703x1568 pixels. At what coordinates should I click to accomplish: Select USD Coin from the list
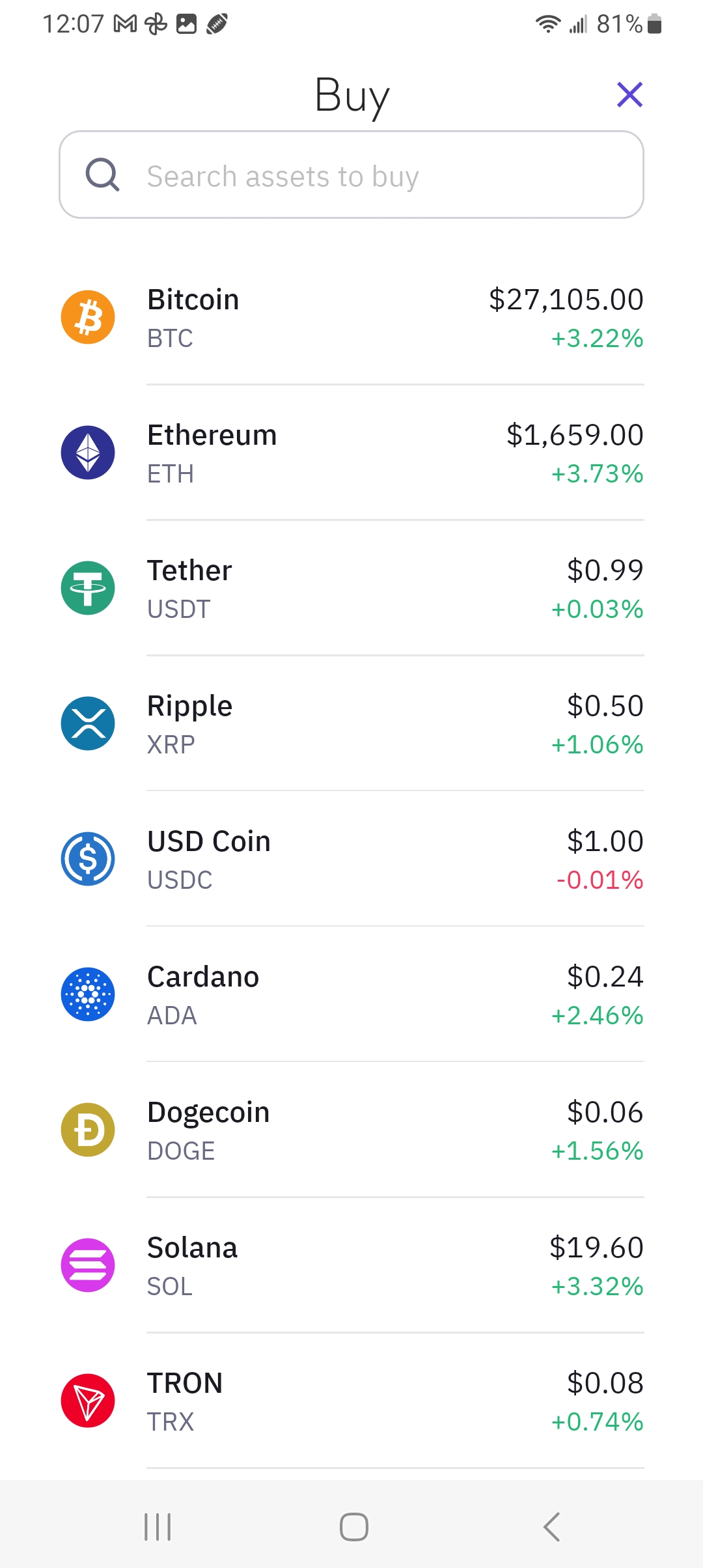tap(351, 860)
